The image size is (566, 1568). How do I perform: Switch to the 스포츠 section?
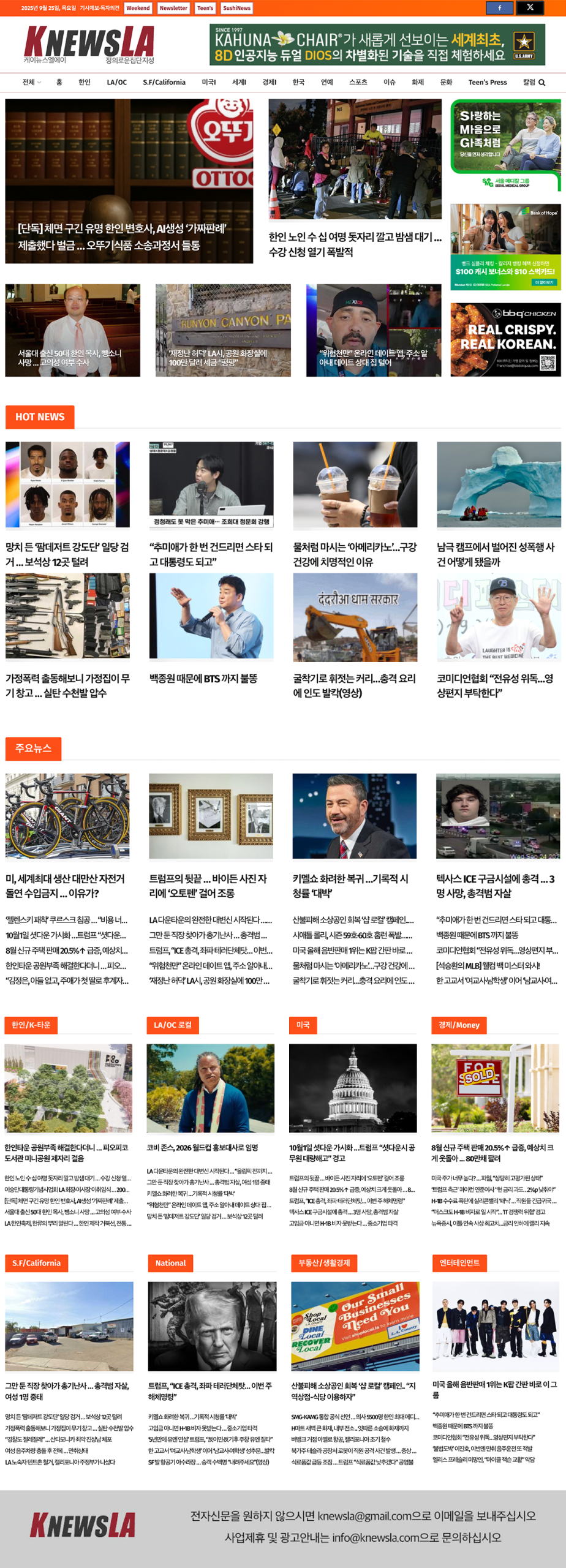tap(358, 83)
